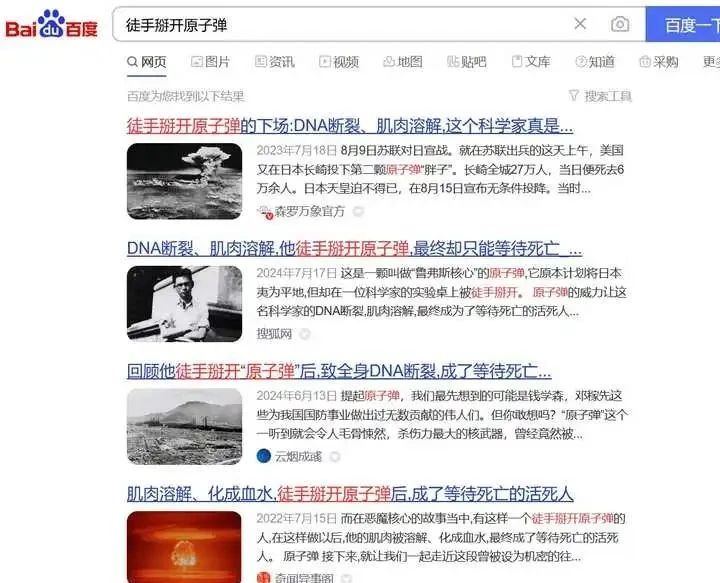This screenshot has width=720, height=583.
Task: Open result 徒手掰开原子弹的下场:DNA断裂
Action: (350, 126)
